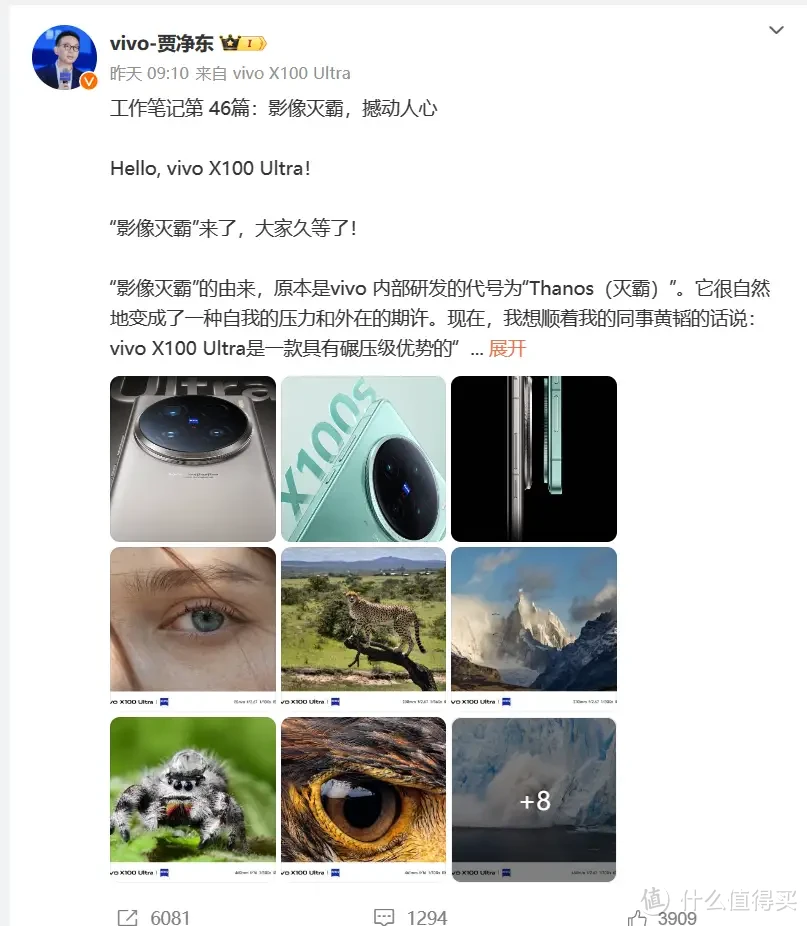807x926 pixels.
Task: Click the teal X100s phone camera thumbnail
Action: click(362, 457)
